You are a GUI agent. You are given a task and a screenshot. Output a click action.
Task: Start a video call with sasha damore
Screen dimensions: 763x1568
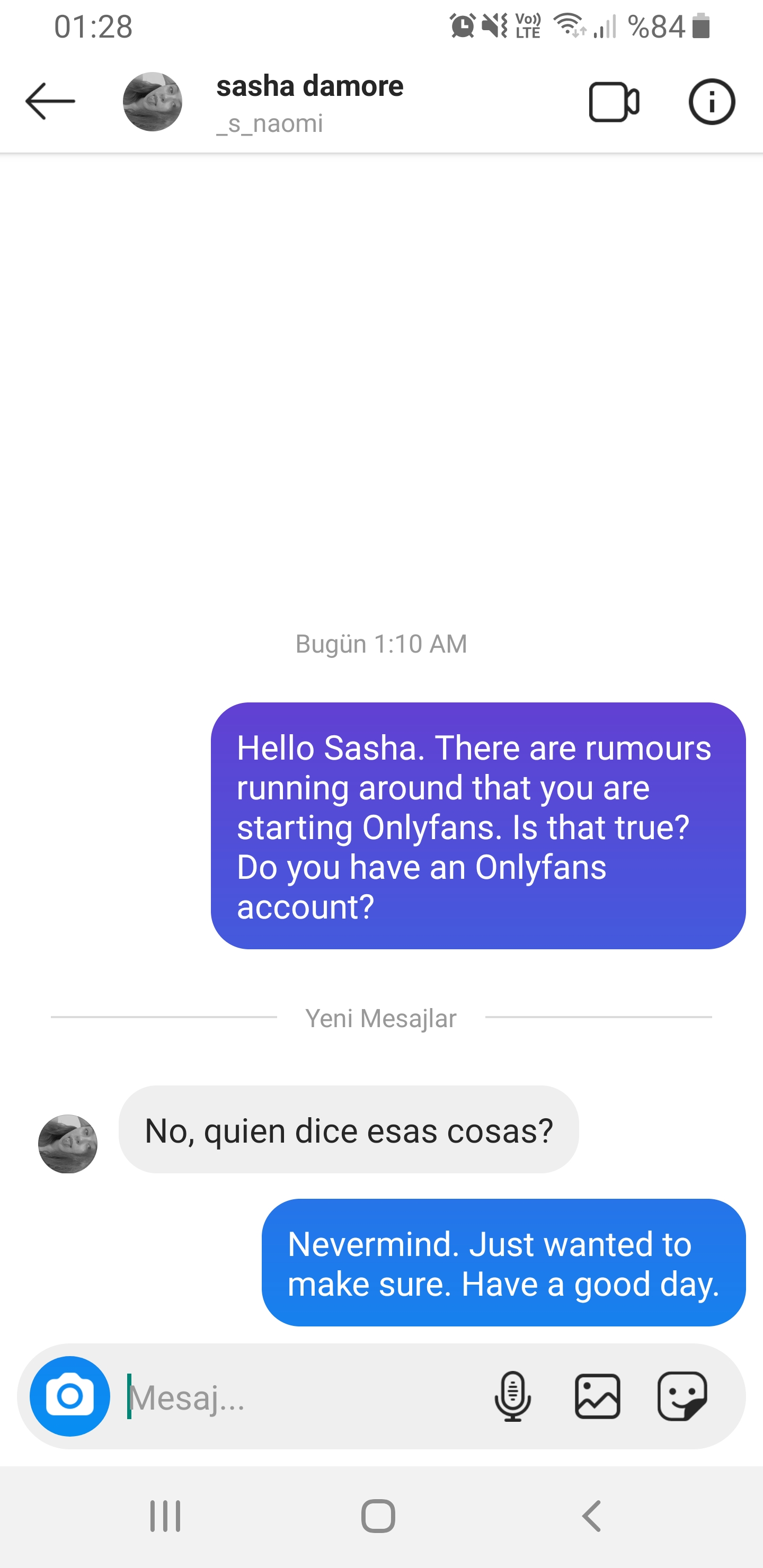tap(613, 102)
